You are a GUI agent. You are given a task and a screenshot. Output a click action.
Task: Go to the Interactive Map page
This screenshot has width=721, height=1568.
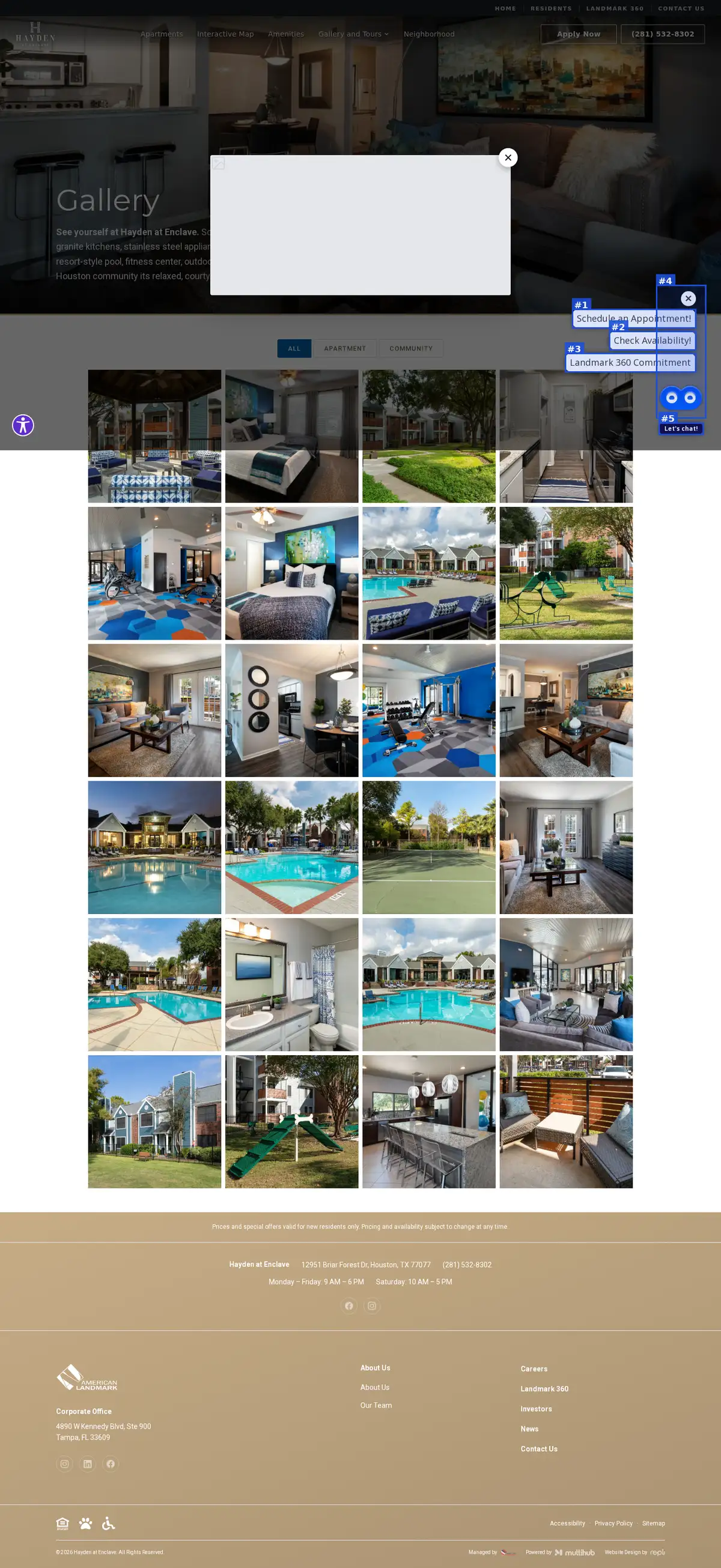(x=225, y=34)
